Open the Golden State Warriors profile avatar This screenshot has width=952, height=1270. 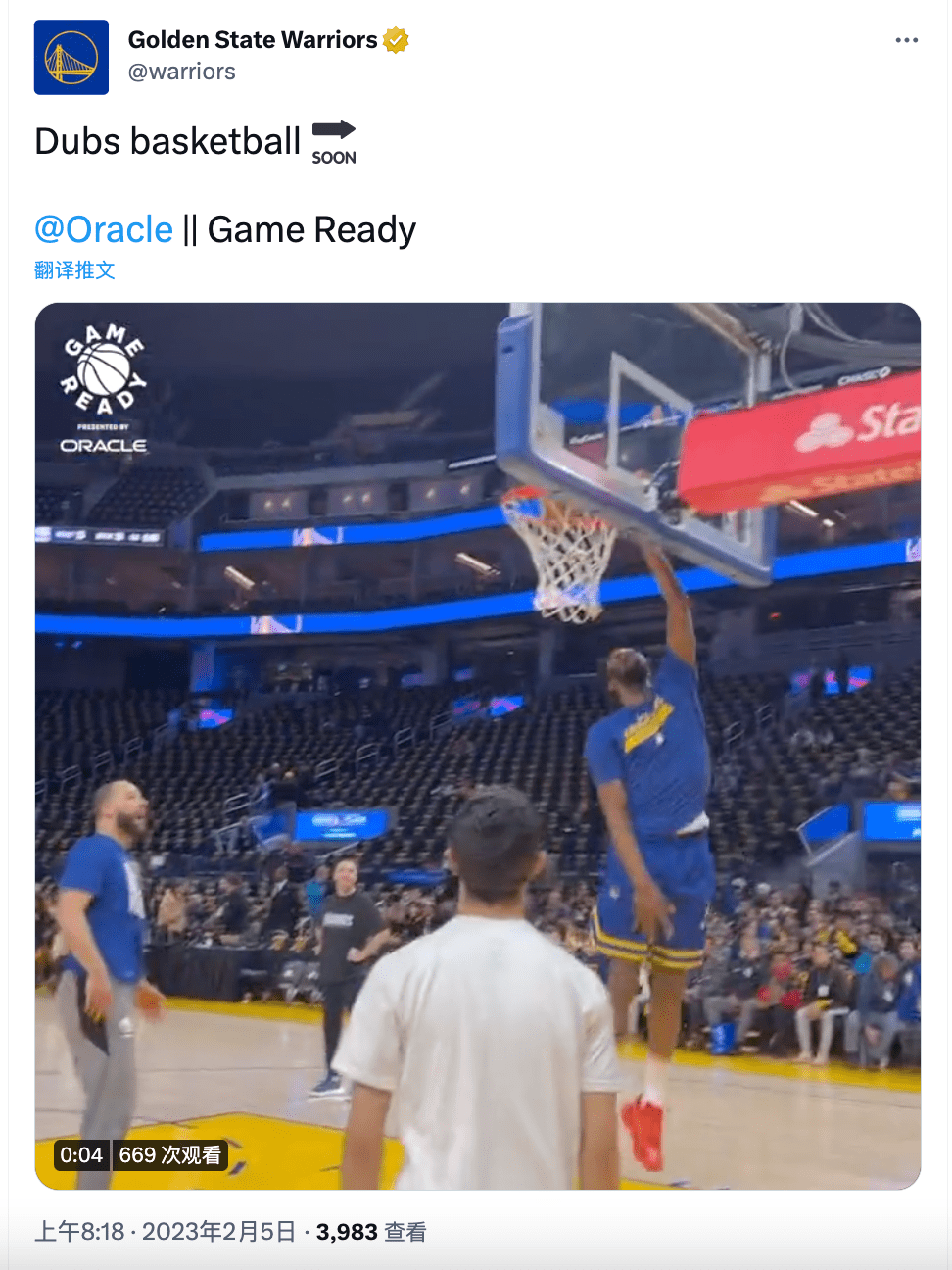[71, 58]
